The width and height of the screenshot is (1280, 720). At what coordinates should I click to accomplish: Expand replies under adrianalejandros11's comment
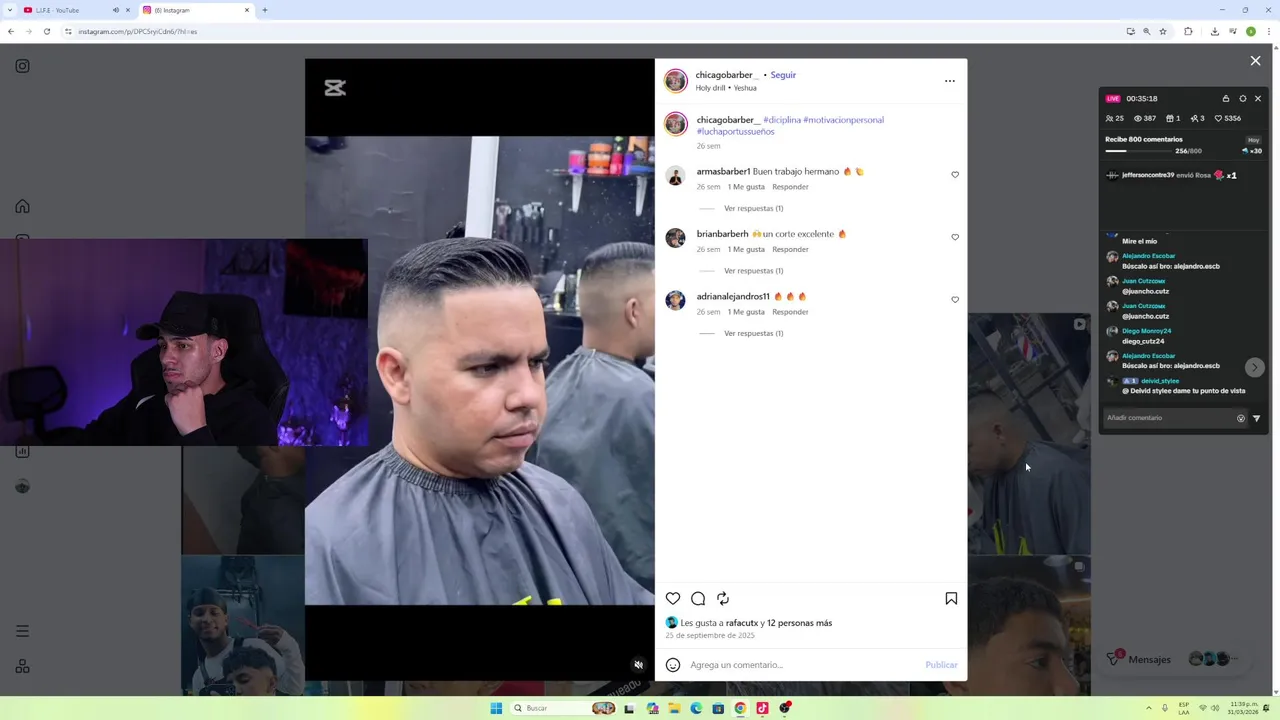[753, 333]
